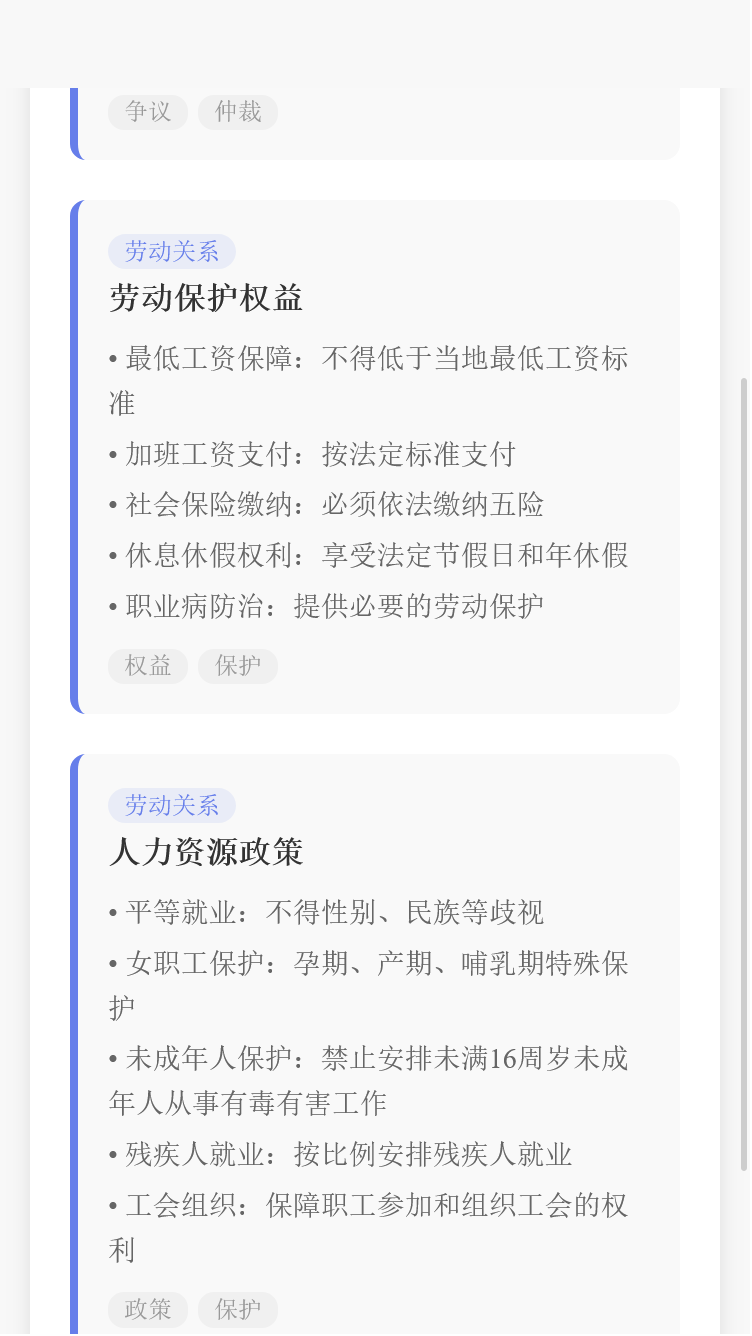
Task: Select the 女职工保护 bullet item
Action: pos(368,985)
